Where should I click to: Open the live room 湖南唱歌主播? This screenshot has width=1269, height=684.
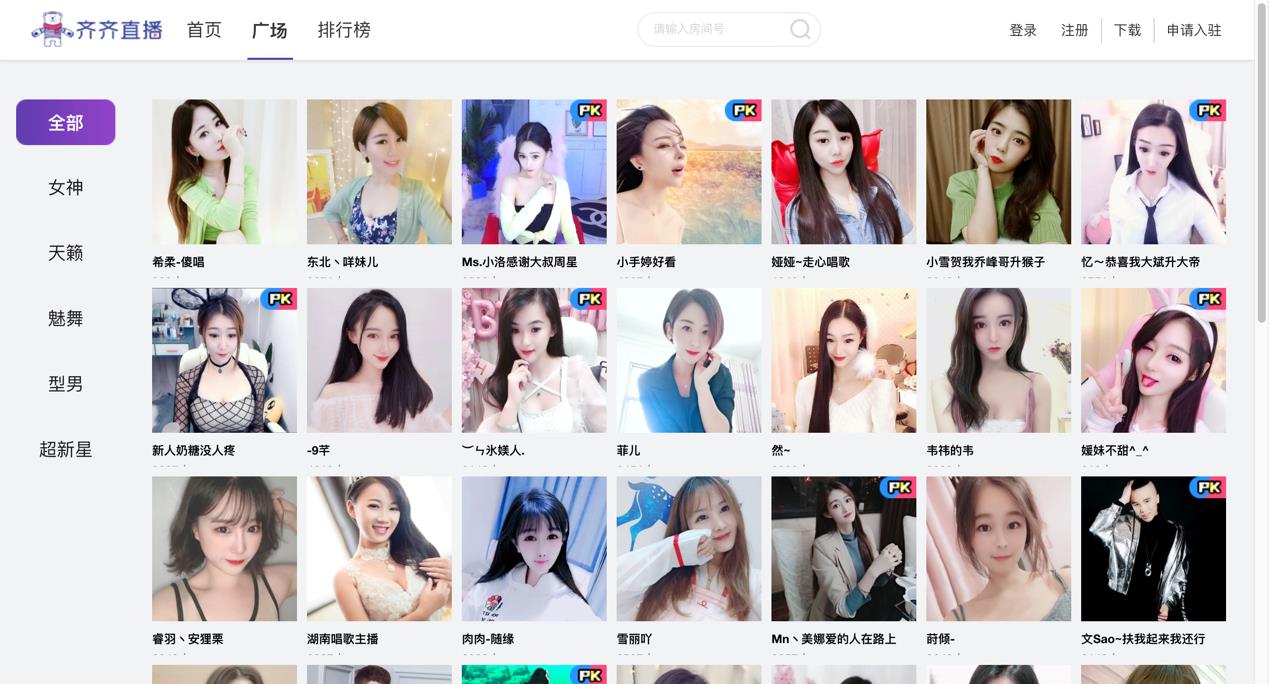point(379,548)
